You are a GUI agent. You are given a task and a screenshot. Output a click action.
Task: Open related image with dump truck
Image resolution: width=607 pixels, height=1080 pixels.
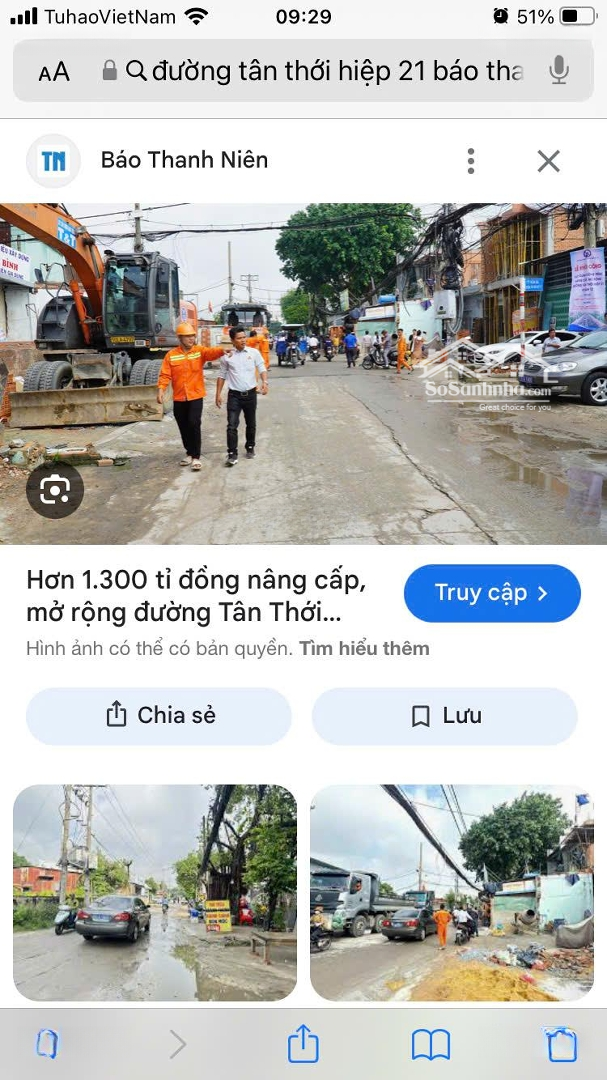click(451, 892)
